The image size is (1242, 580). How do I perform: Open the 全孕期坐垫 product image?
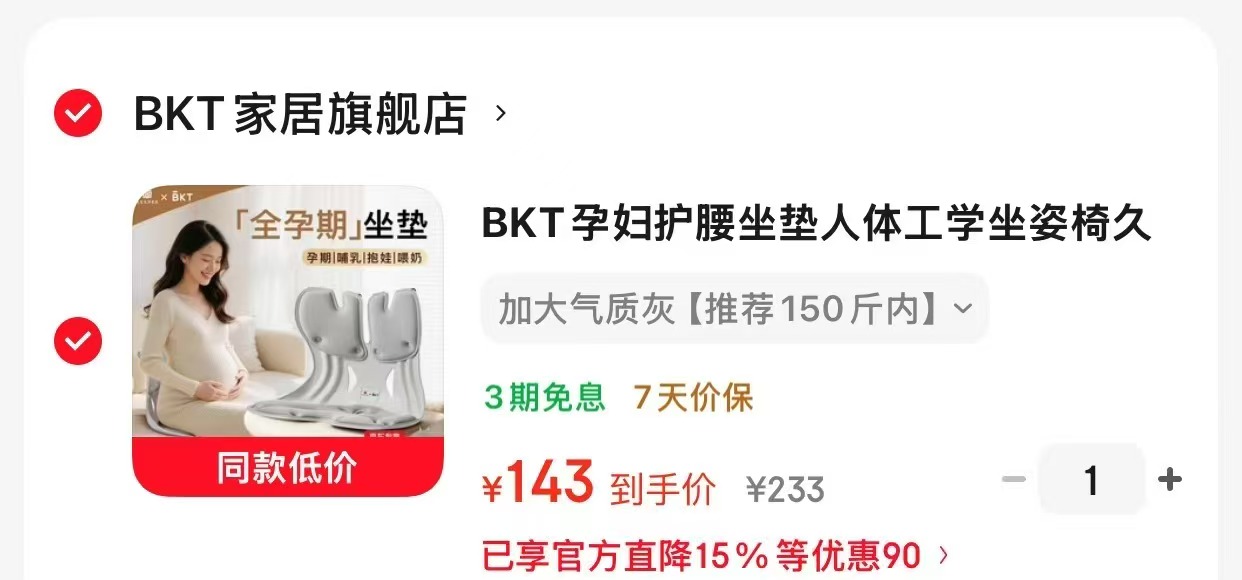click(288, 341)
